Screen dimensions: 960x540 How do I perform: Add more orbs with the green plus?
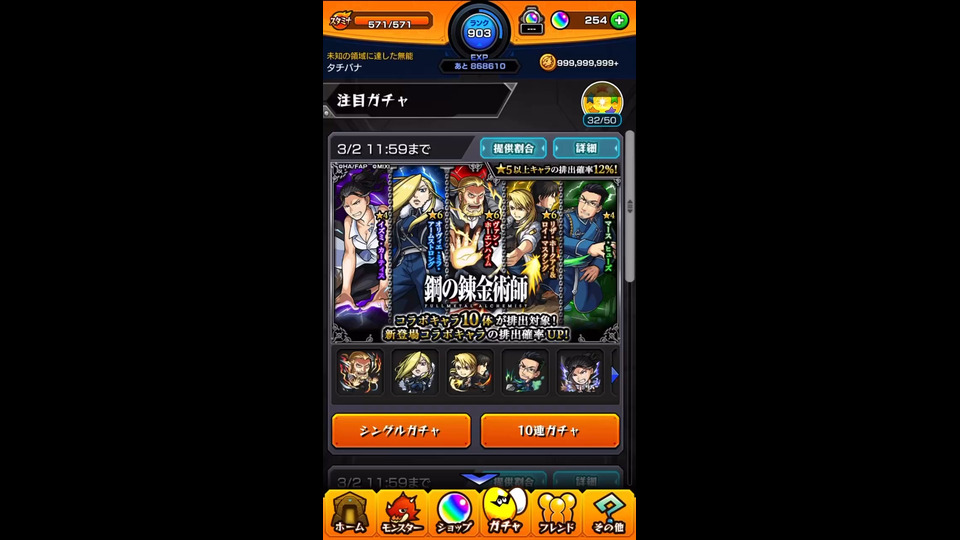pyautogui.click(x=619, y=20)
